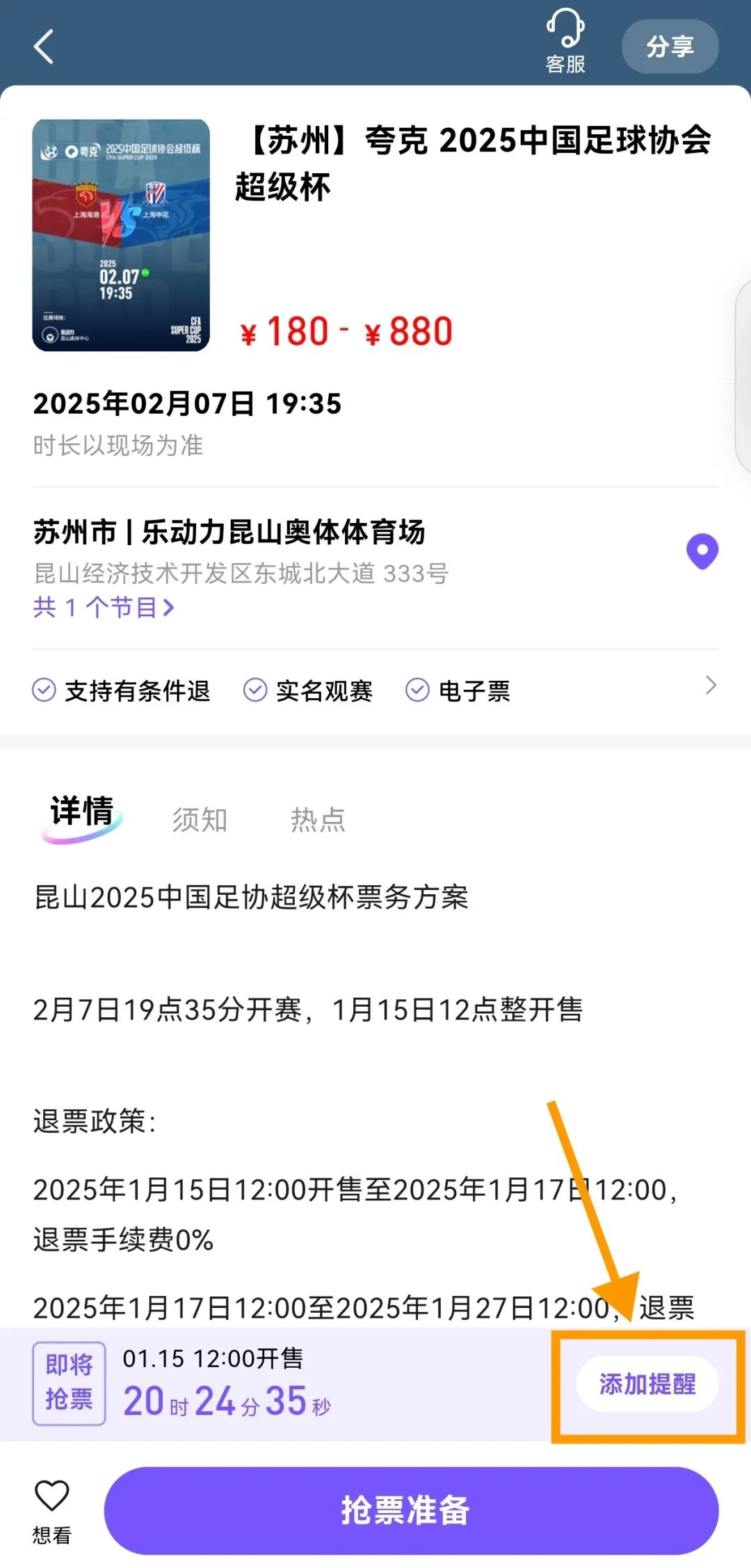Tap the 分享 share button
The width and height of the screenshot is (751, 1568).
click(670, 47)
